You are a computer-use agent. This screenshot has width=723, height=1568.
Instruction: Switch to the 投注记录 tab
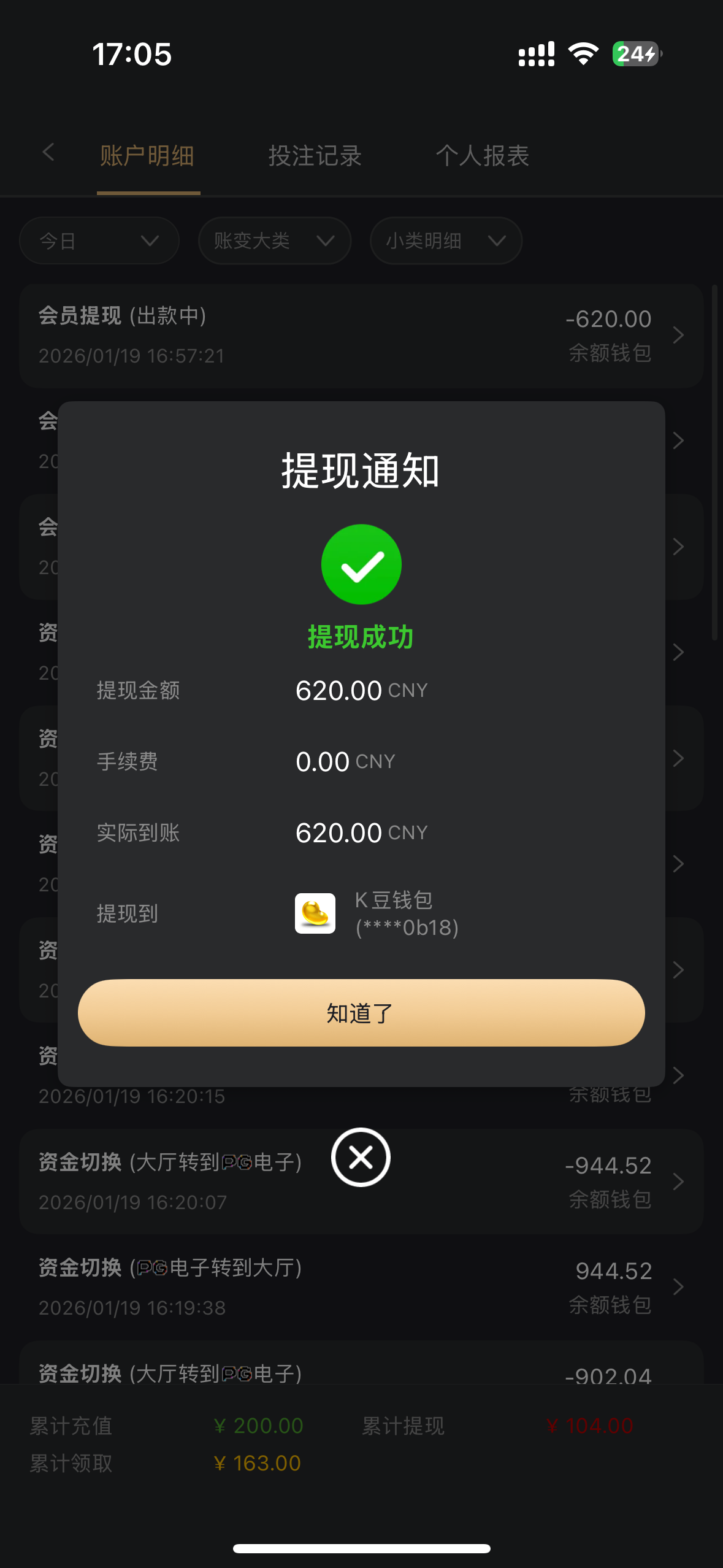[315, 156]
